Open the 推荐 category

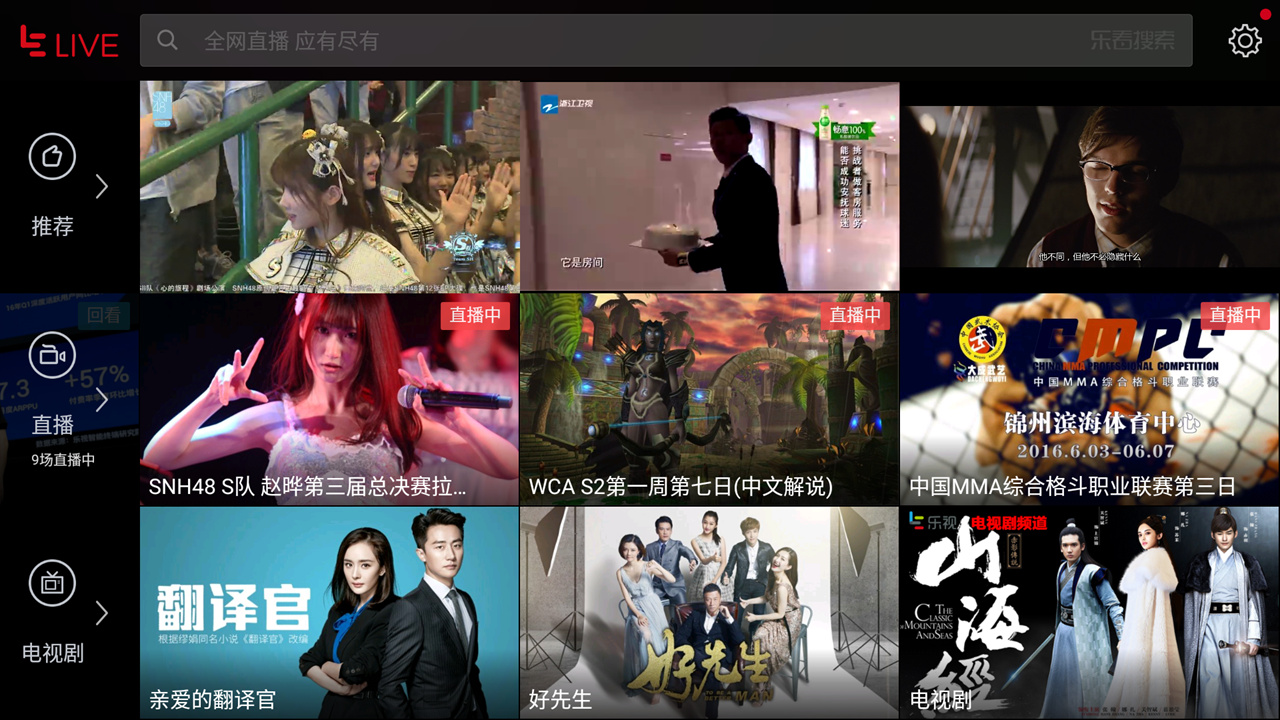tap(53, 187)
